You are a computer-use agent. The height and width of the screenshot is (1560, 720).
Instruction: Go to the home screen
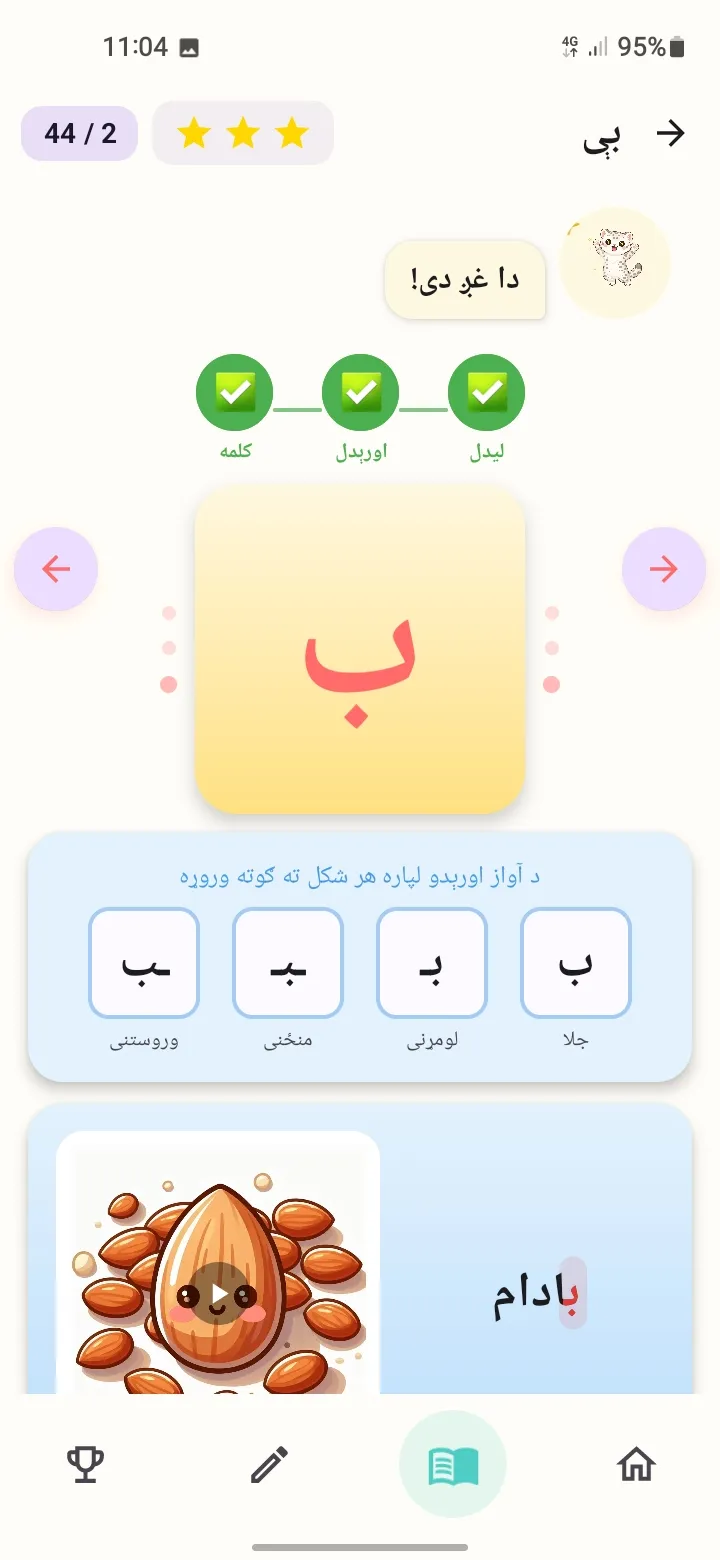(x=636, y=1462)
